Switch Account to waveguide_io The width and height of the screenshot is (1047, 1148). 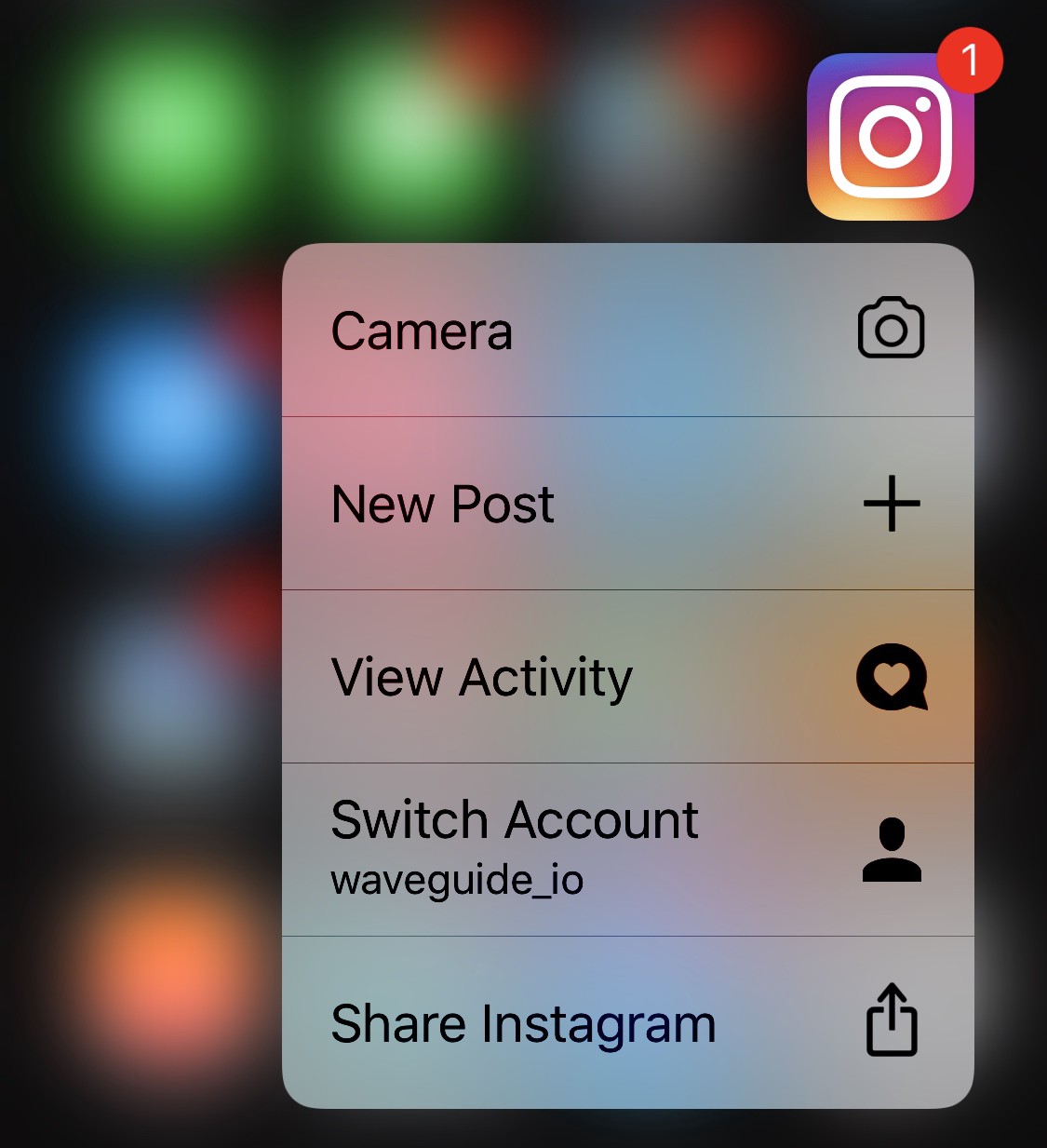(x=627, y=849)
